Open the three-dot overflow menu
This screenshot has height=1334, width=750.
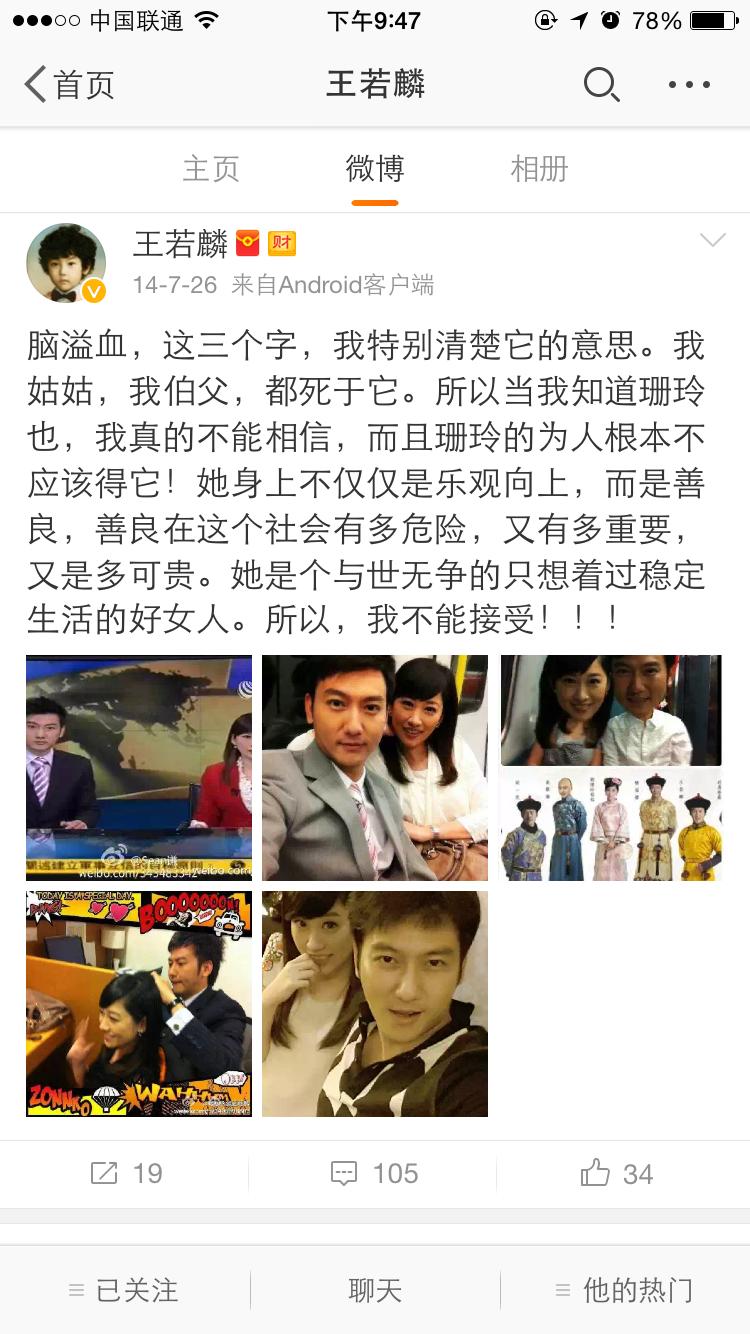coord(689,85)
